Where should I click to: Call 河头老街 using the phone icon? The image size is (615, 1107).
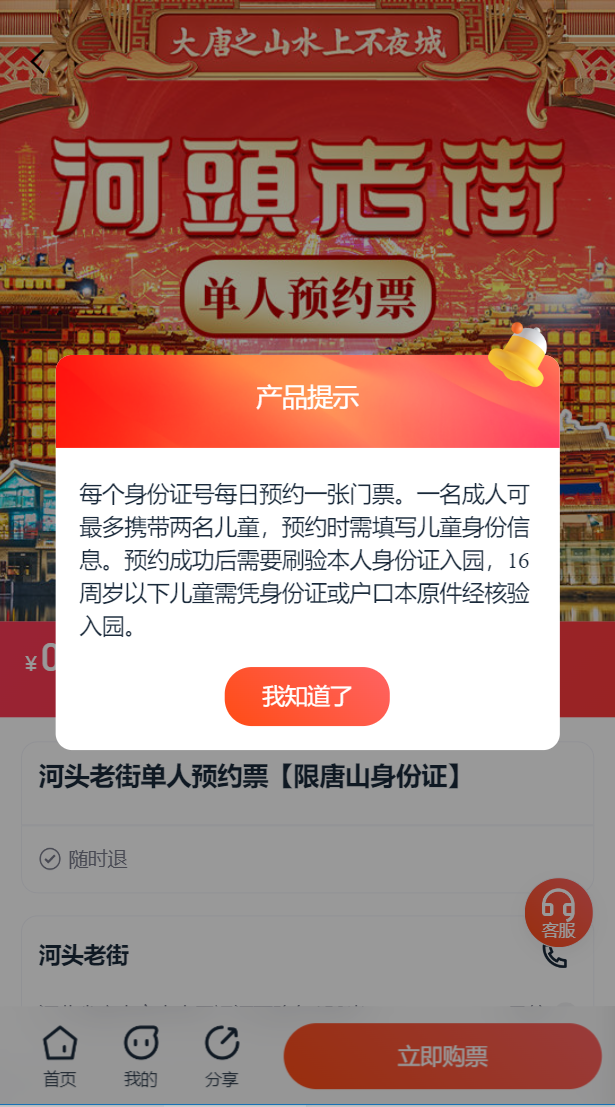pyautogui.click(x=554, y=955)
